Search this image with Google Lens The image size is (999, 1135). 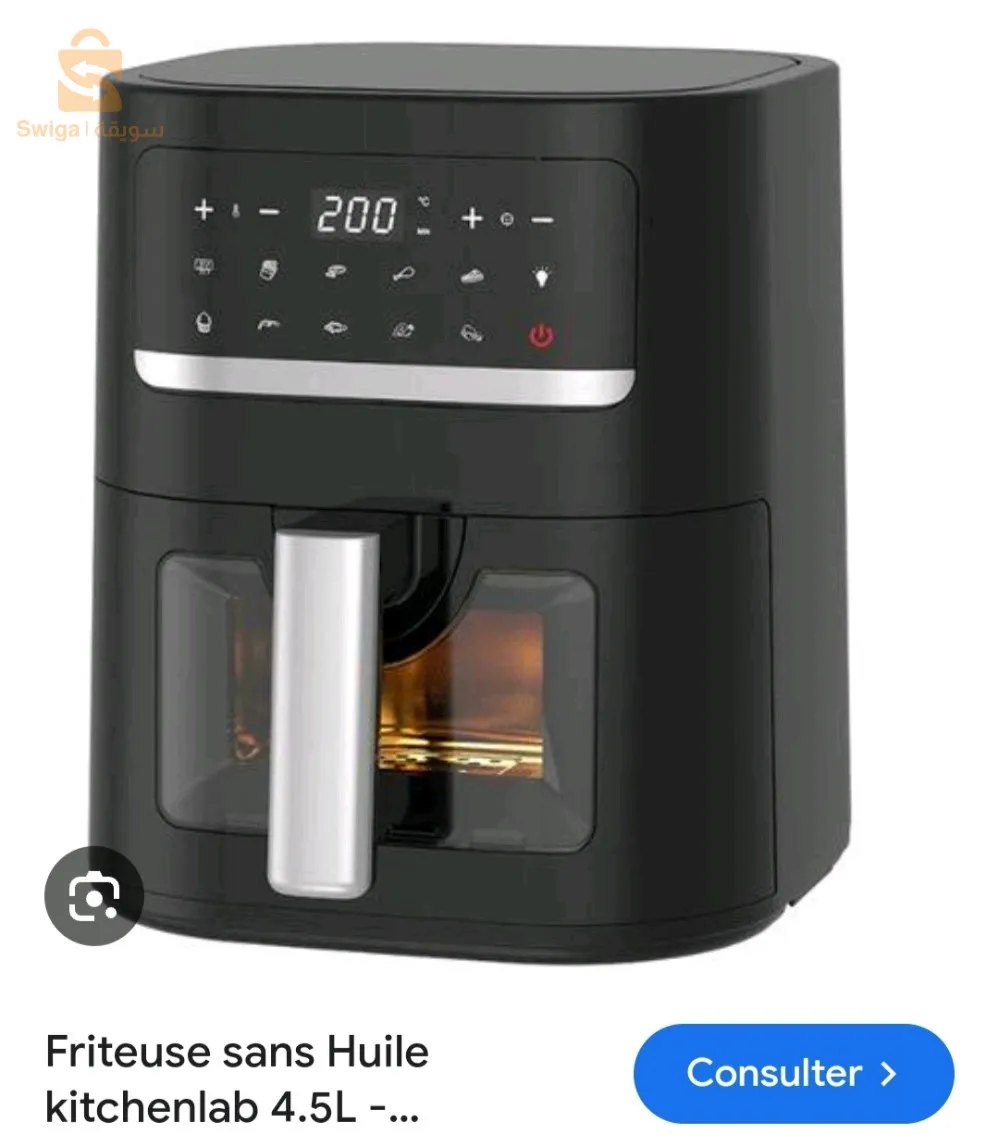coord(94,896)
